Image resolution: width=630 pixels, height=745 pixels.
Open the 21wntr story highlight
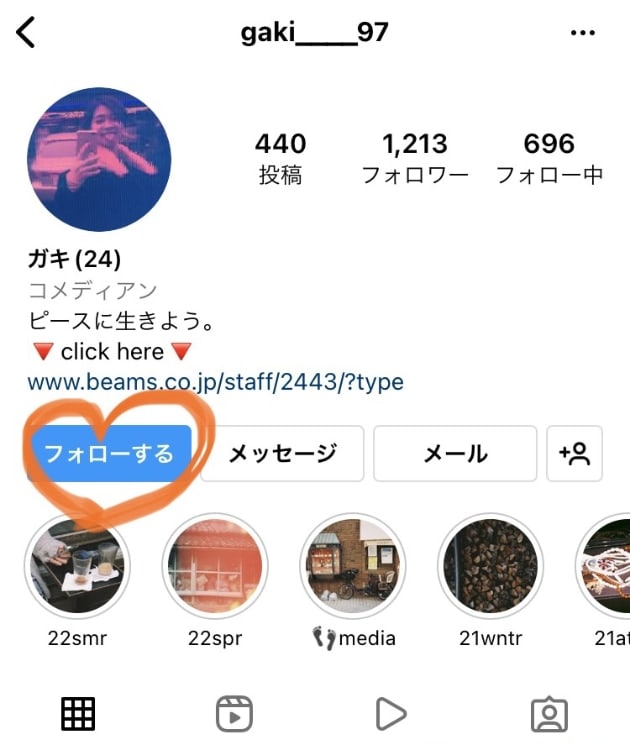coord(490,566)
